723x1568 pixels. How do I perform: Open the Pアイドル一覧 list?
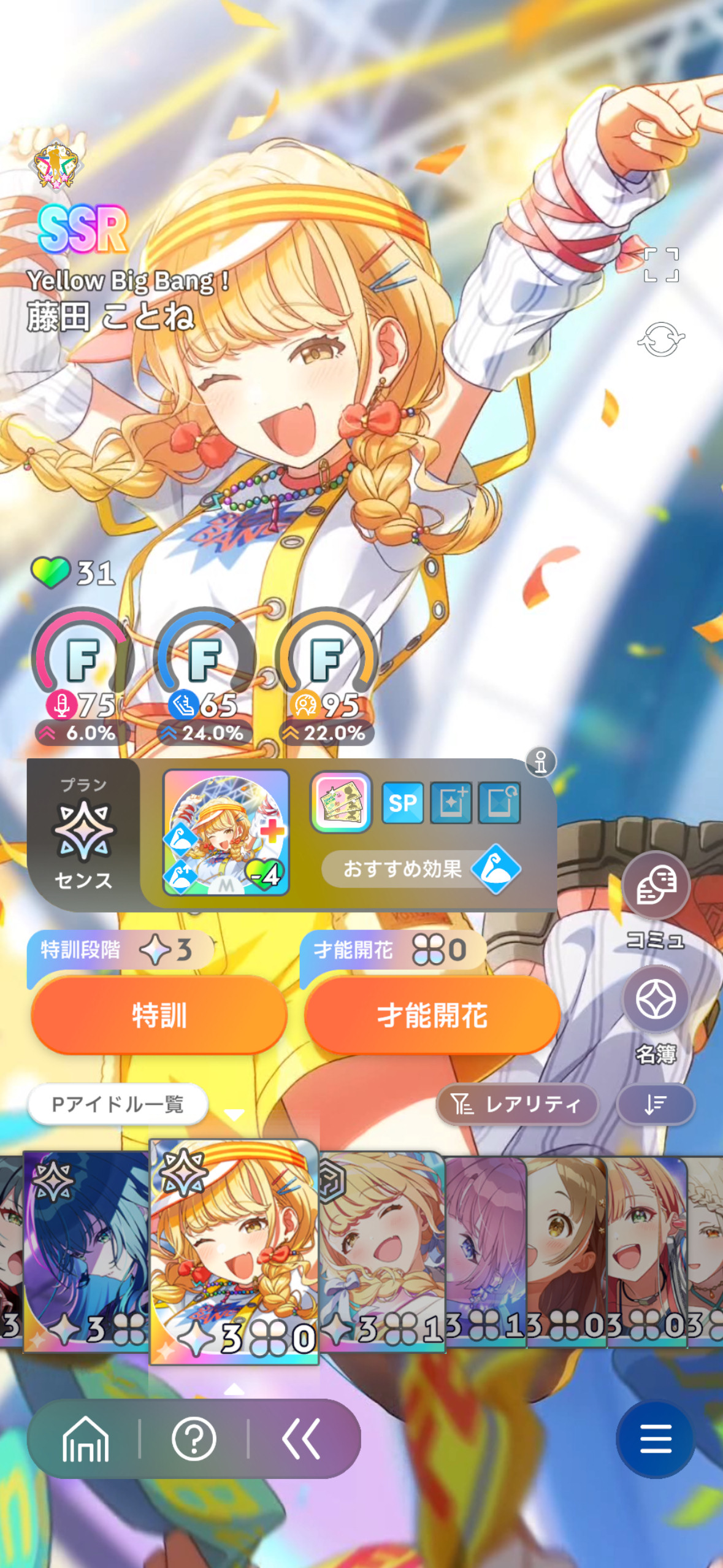118,1104
